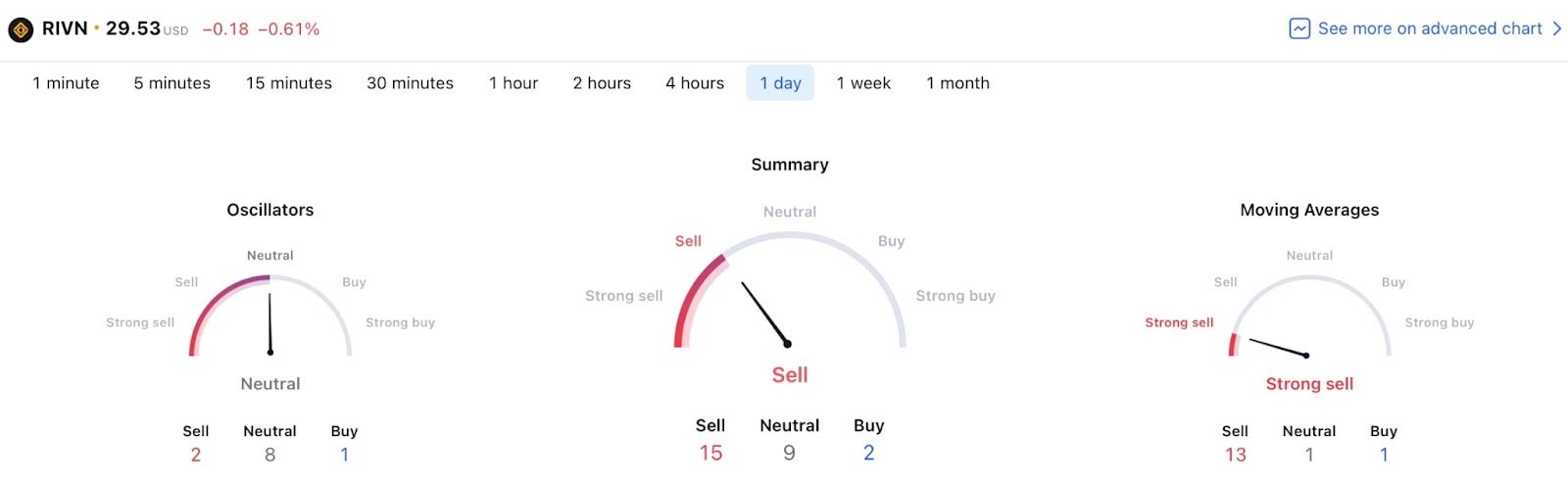1568x486 pixels.
Task: View the 1 week timeframe
Action: coord(863,83)
